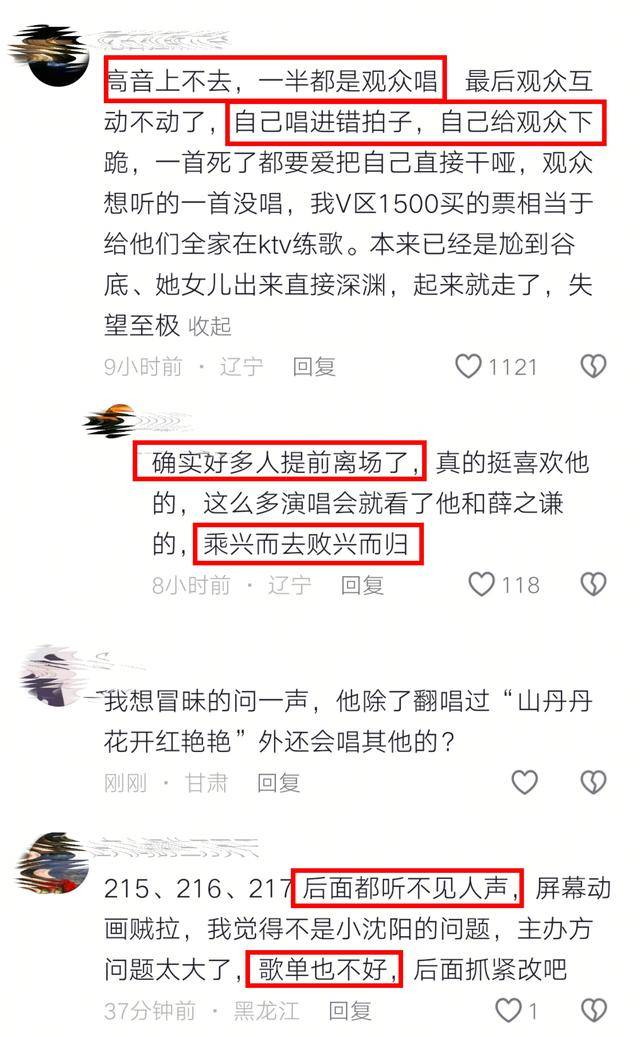Viewport: 640px width, 1037px height.
Task: Dislike the reply from 8 hours ago
Action: (x=593, y=584)
